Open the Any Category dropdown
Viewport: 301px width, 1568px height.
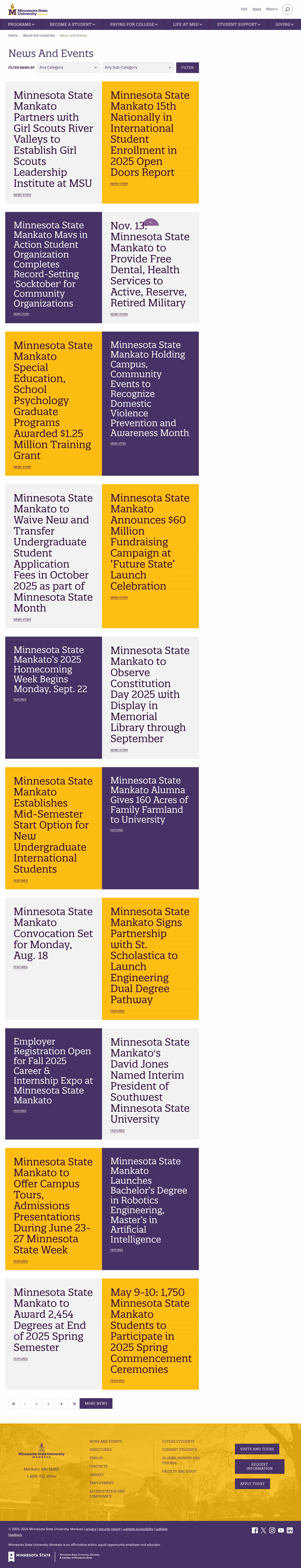click(x=68, y=68)
